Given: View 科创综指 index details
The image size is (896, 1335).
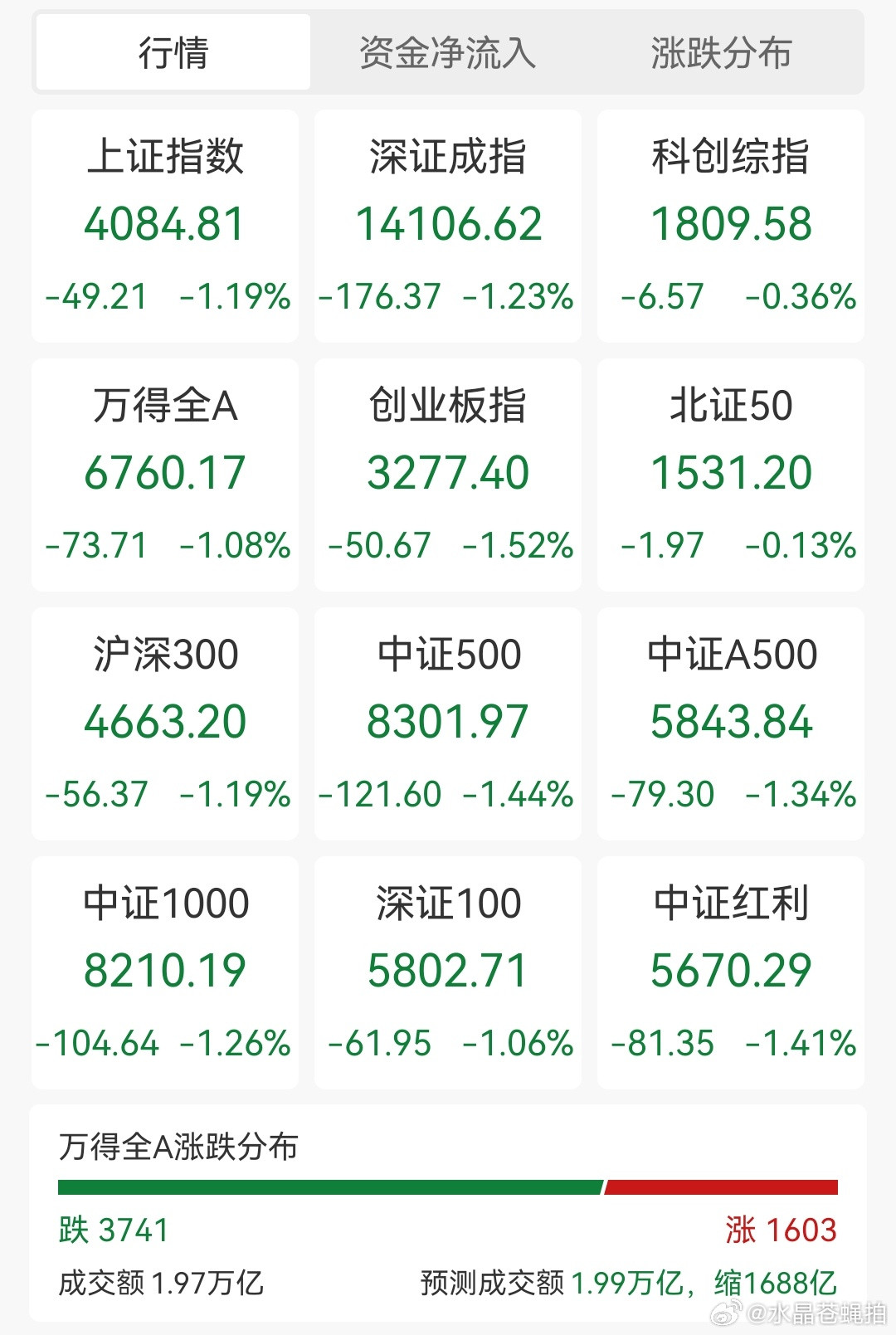Looking at the screenshot, I should (730, 226).
